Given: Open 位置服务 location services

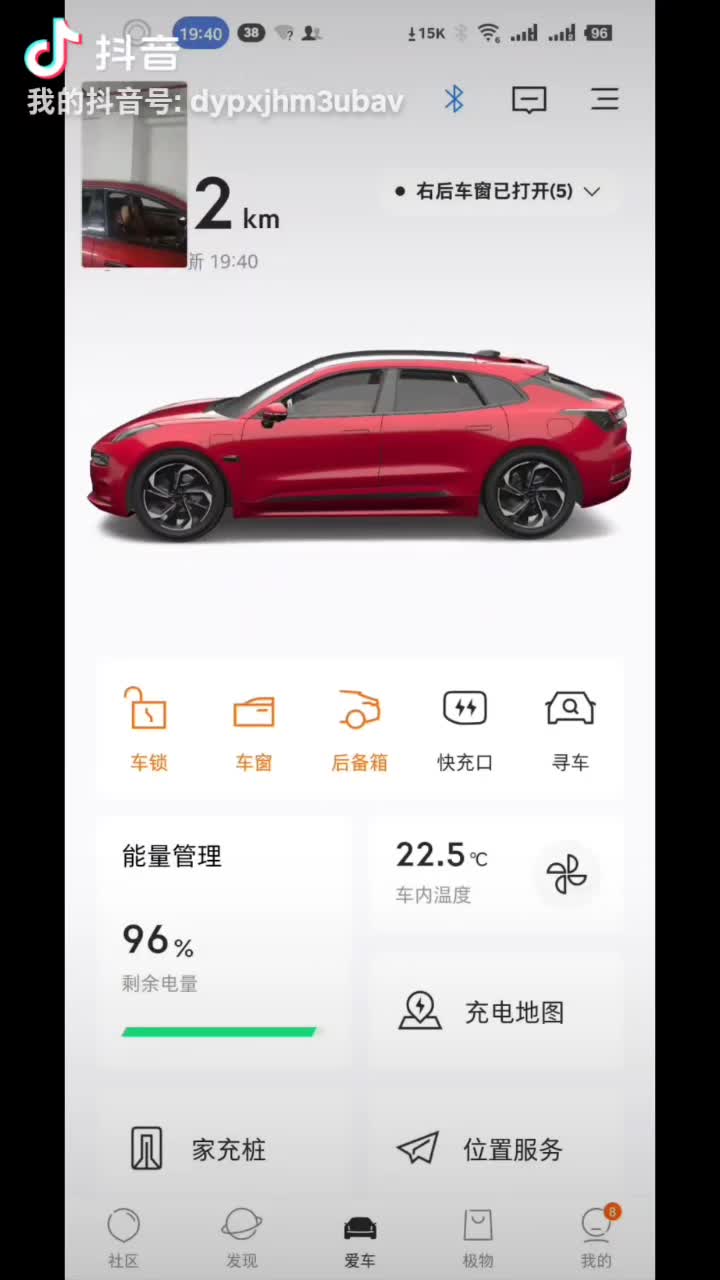Looking at the screenshot, I should pos(496,1149).
